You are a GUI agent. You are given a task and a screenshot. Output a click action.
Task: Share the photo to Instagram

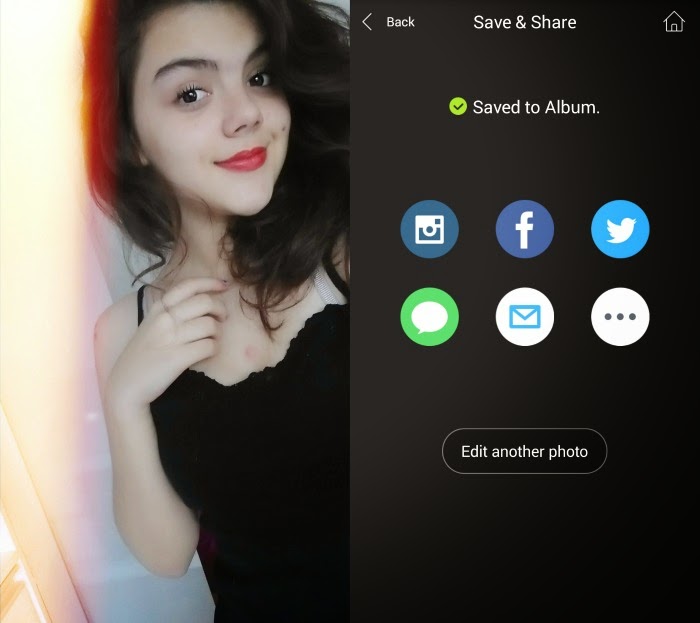click(430, 230)
